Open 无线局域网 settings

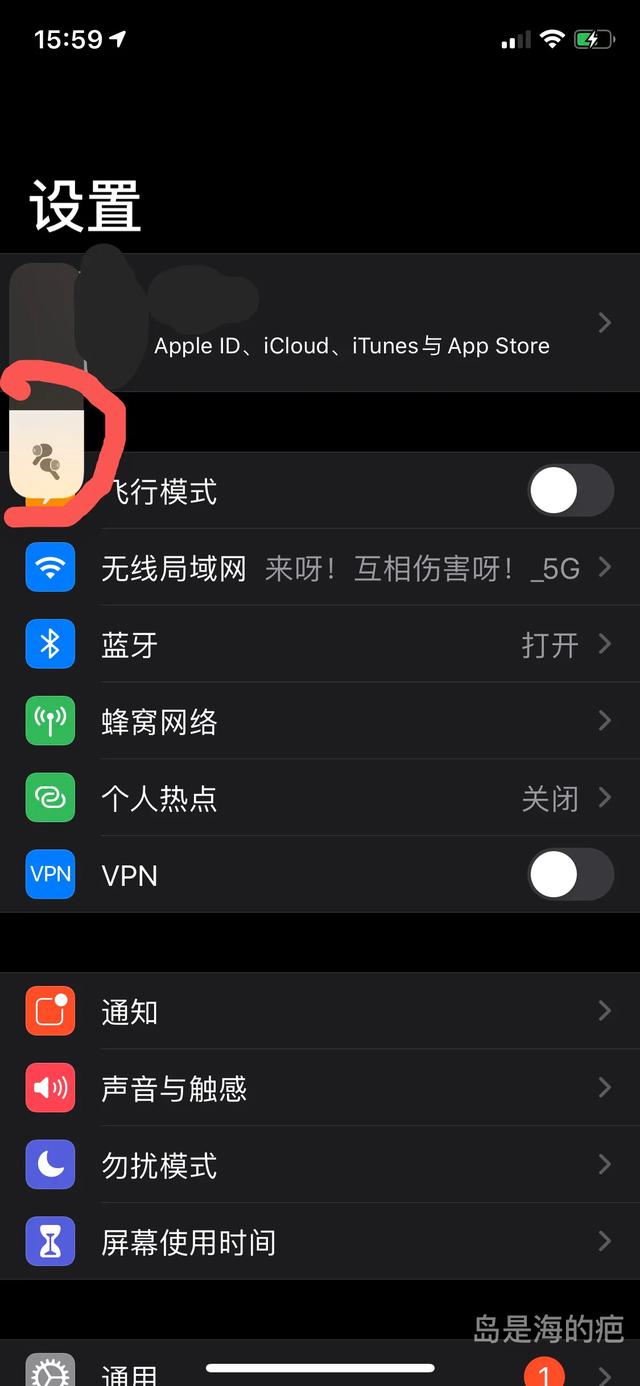[320, 568]
